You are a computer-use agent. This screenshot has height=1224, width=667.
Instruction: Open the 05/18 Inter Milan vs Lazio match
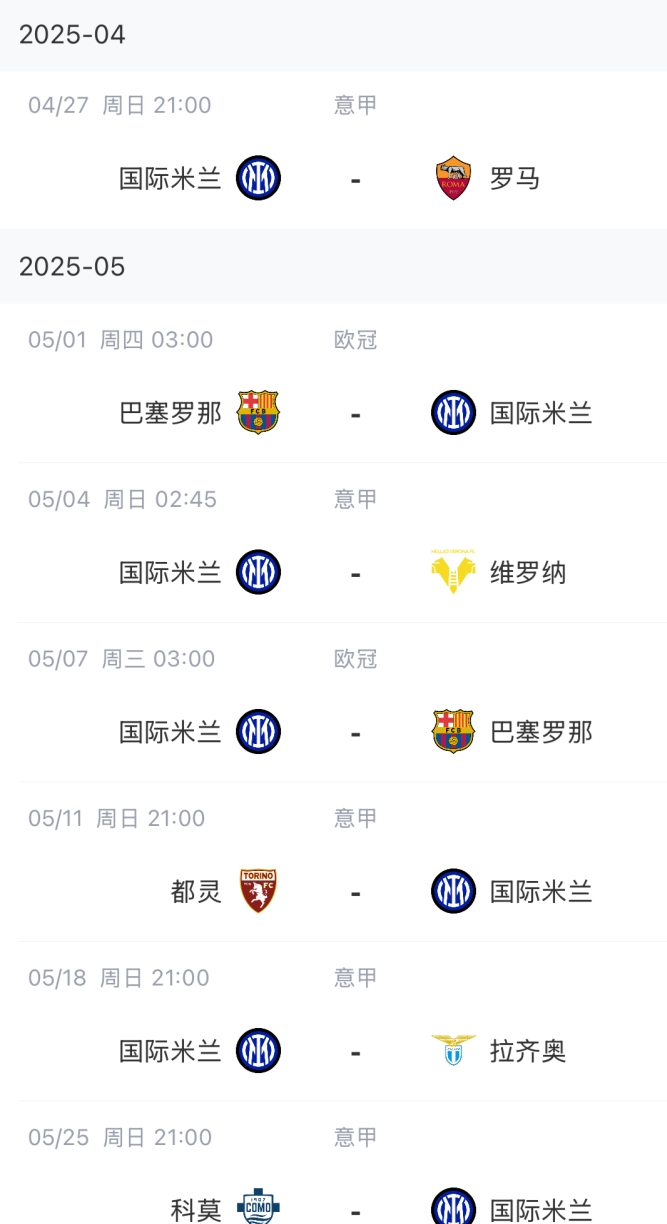coord(355,1051)
